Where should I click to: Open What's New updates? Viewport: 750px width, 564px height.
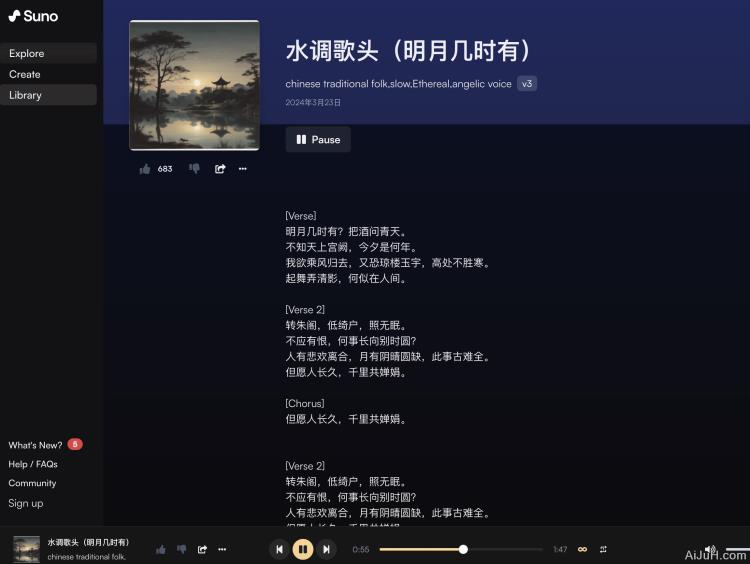[x=36, y=445]
